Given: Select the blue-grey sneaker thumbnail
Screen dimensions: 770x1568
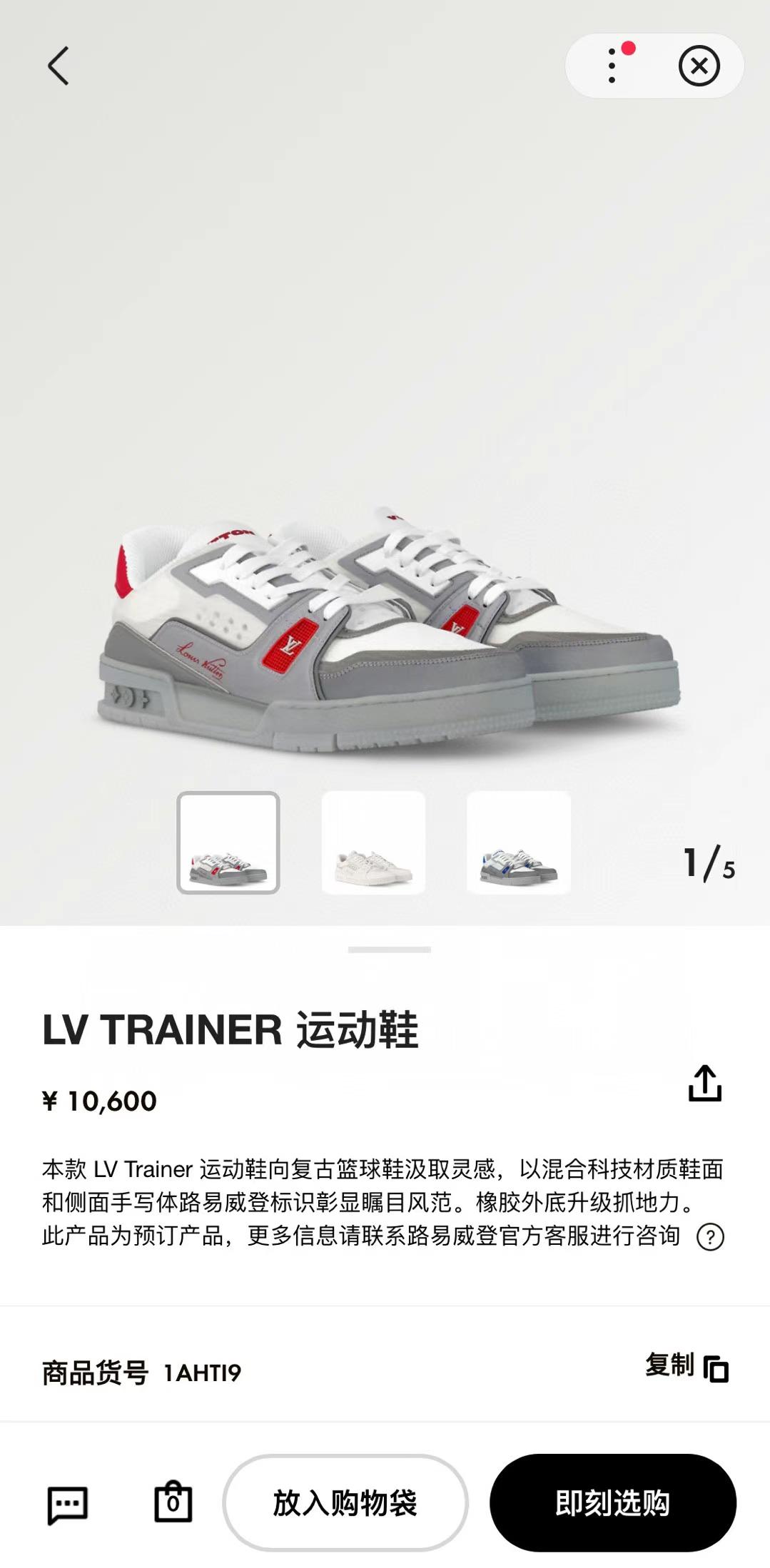Looking at the screenshot, I should coord(519,842).
